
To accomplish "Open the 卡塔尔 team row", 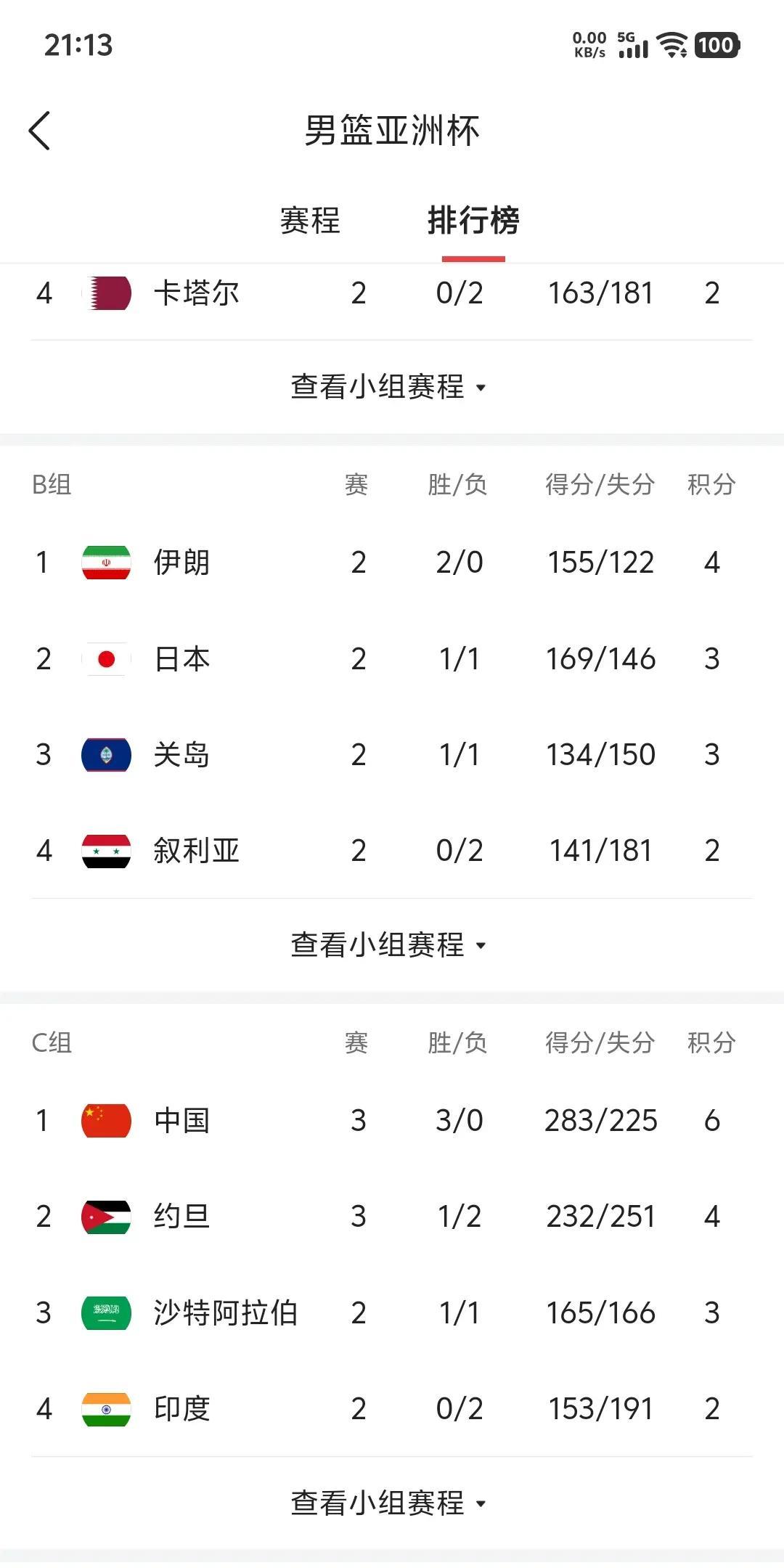I will (392, 293).
